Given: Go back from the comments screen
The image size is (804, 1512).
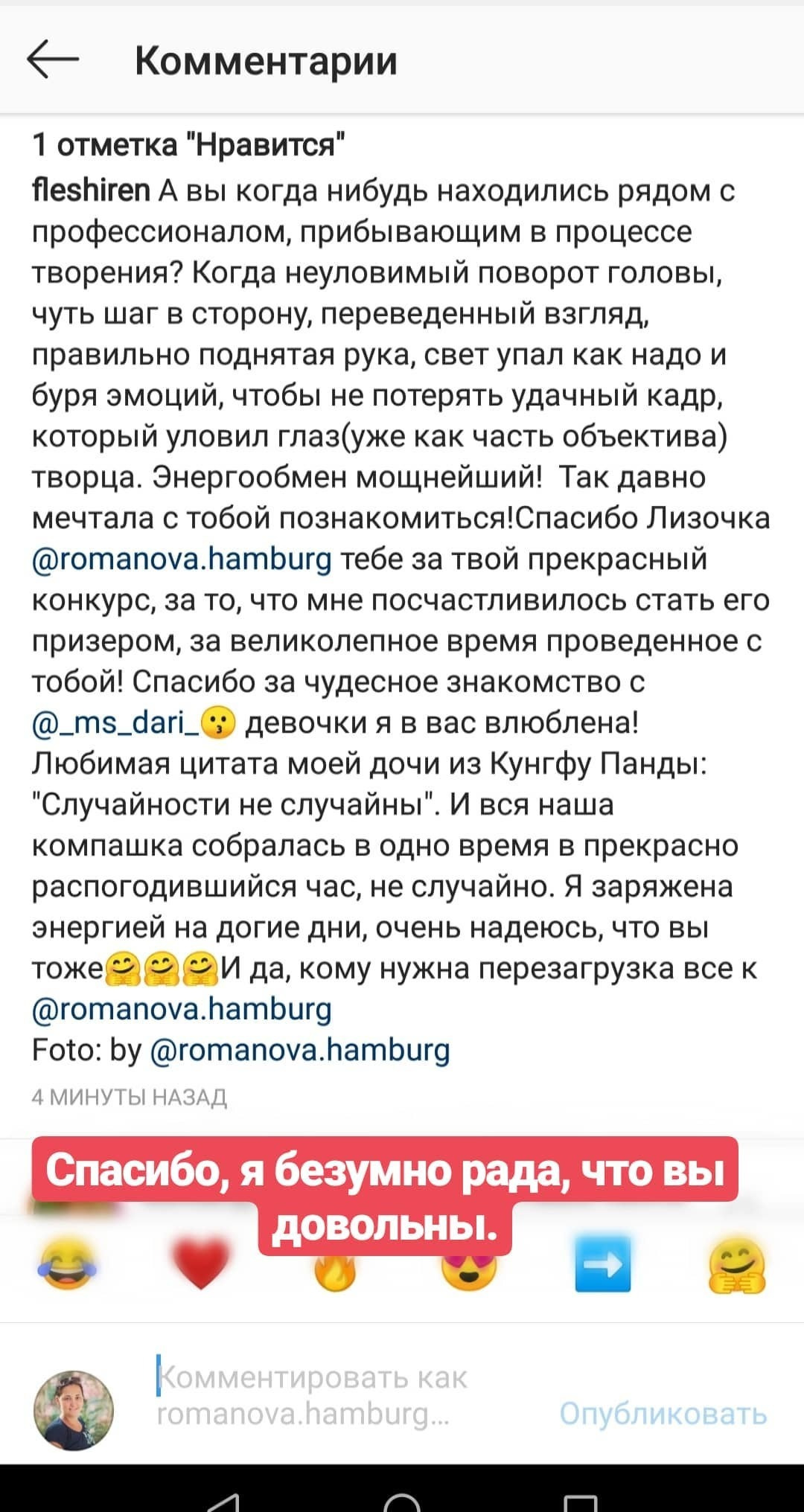Looking at the screenshot, I should click(x=52, y=60).
